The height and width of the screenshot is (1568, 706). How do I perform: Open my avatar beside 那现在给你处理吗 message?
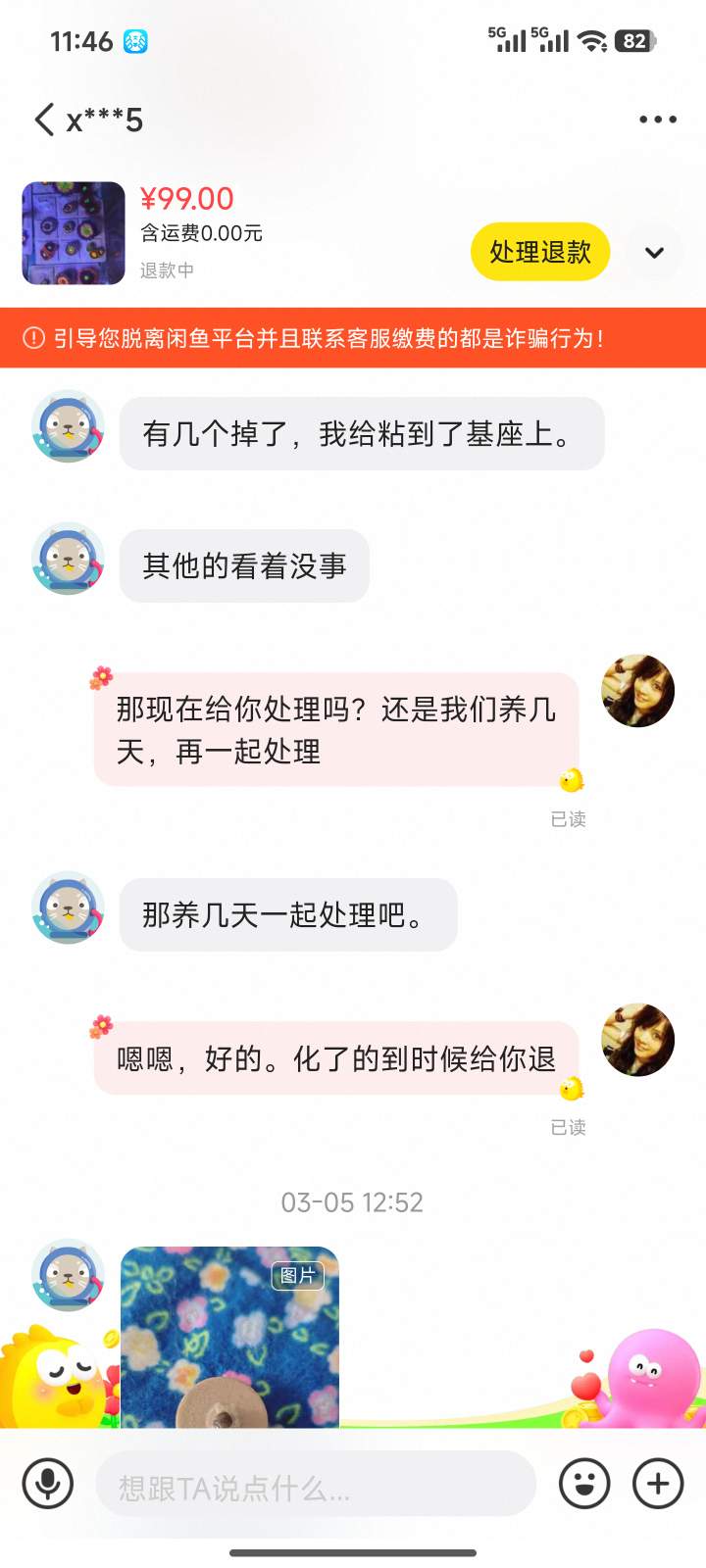[x=637, y=691]
